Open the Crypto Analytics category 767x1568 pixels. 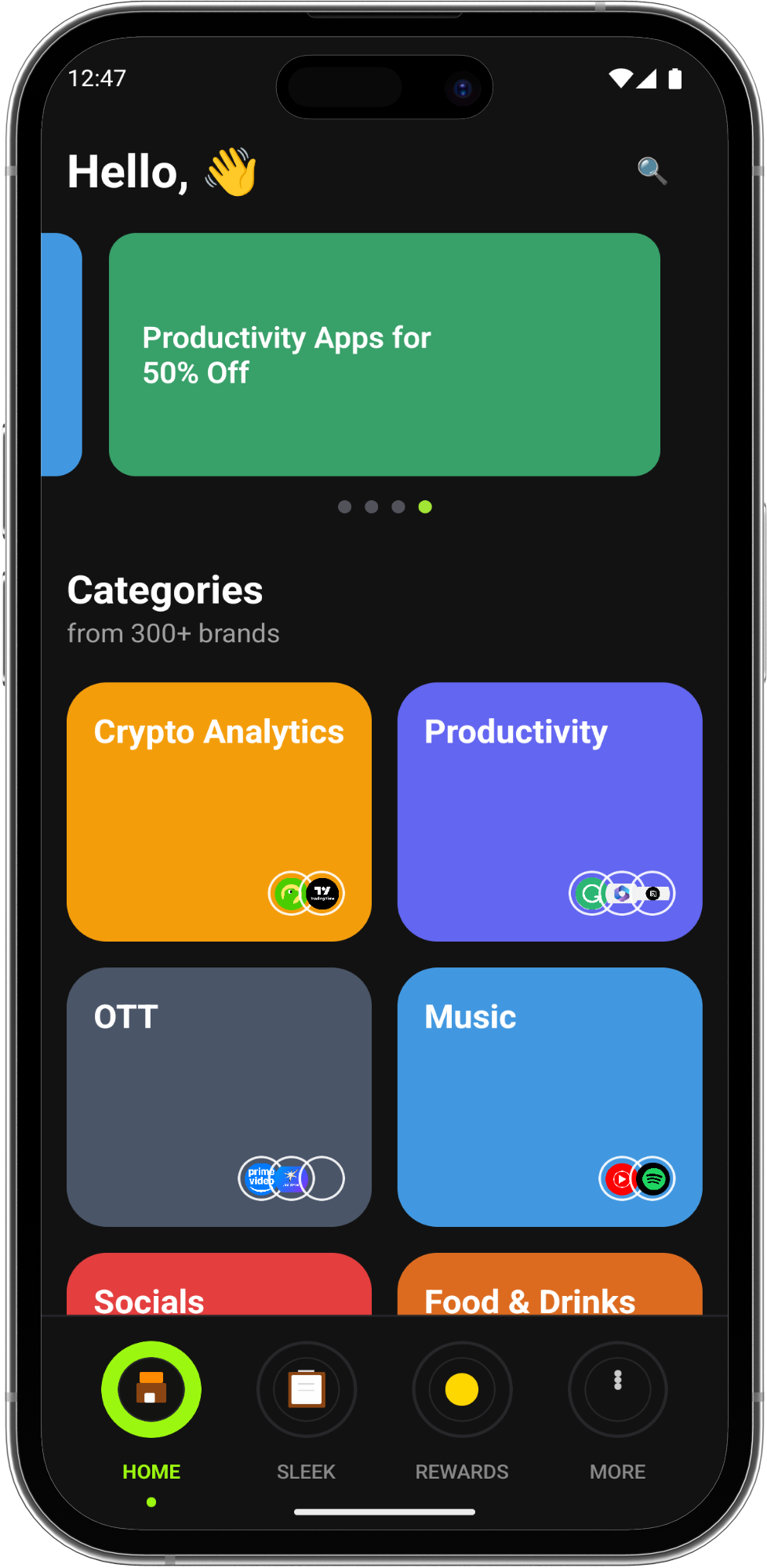(x=219, y=811)
